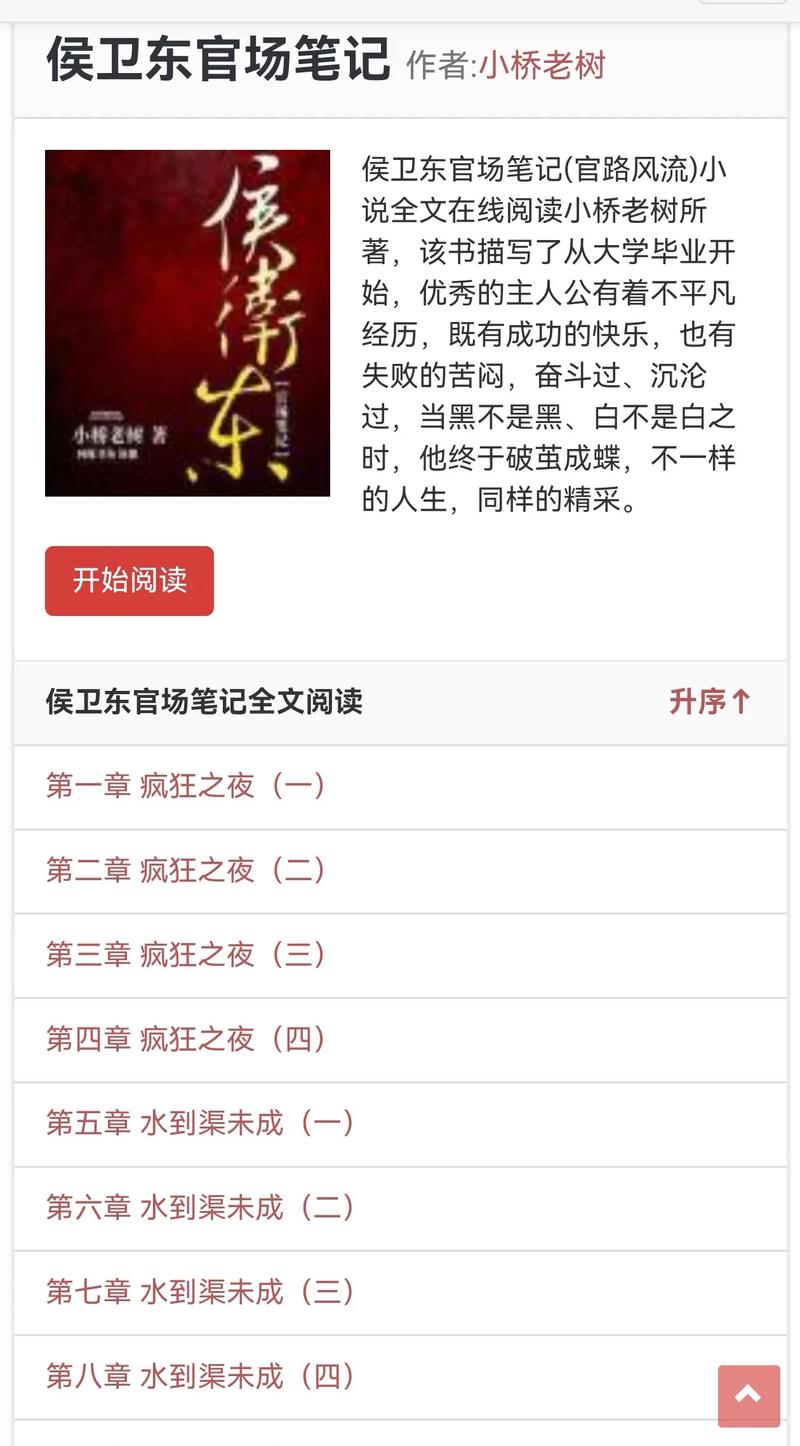Open chapter 第三章 疯狂之夜（三）
The width and height of the screenshot is (800, 1446).
tap(184, 956)
